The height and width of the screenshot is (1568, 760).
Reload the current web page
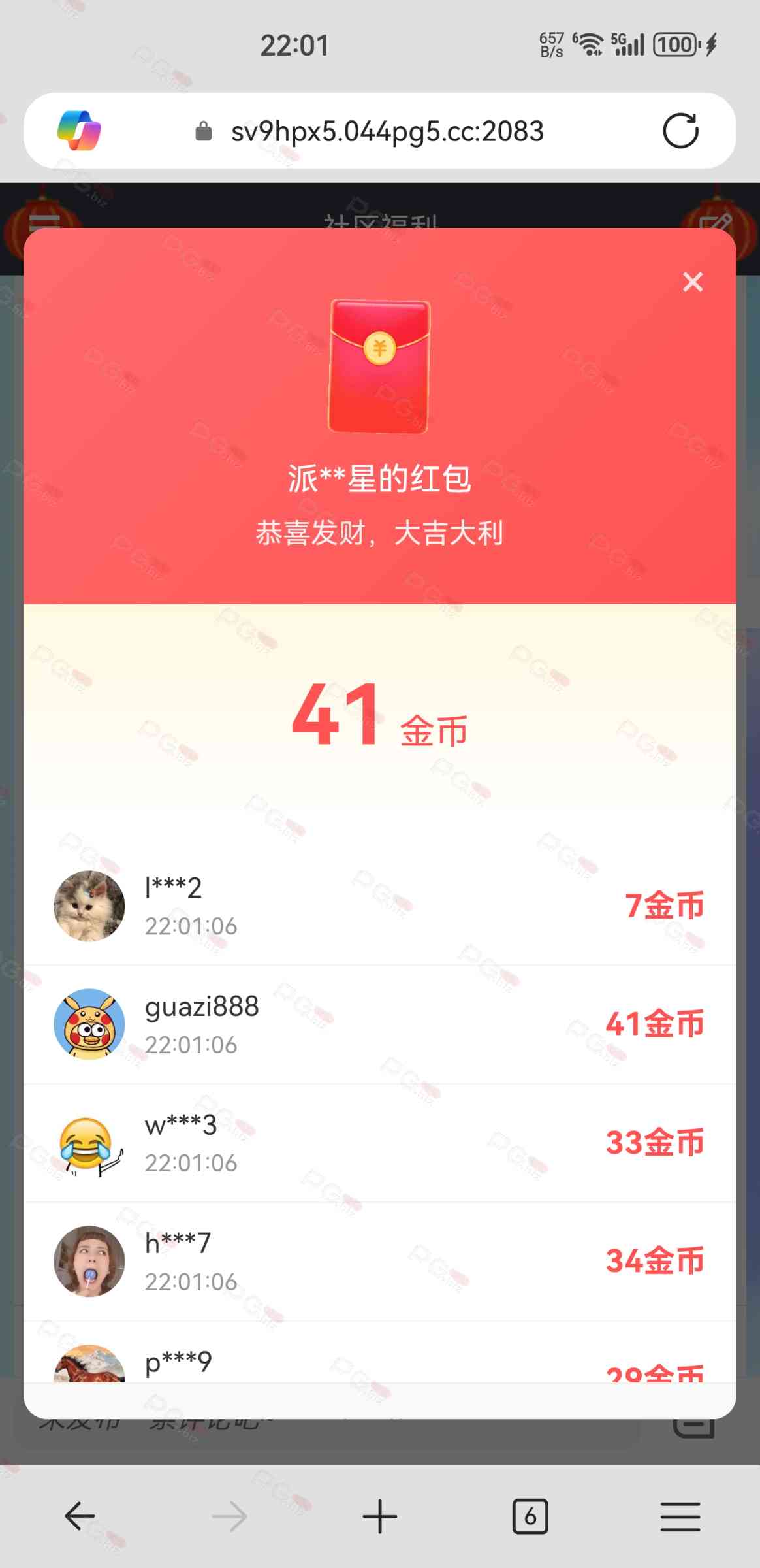(x=680, y=131)
